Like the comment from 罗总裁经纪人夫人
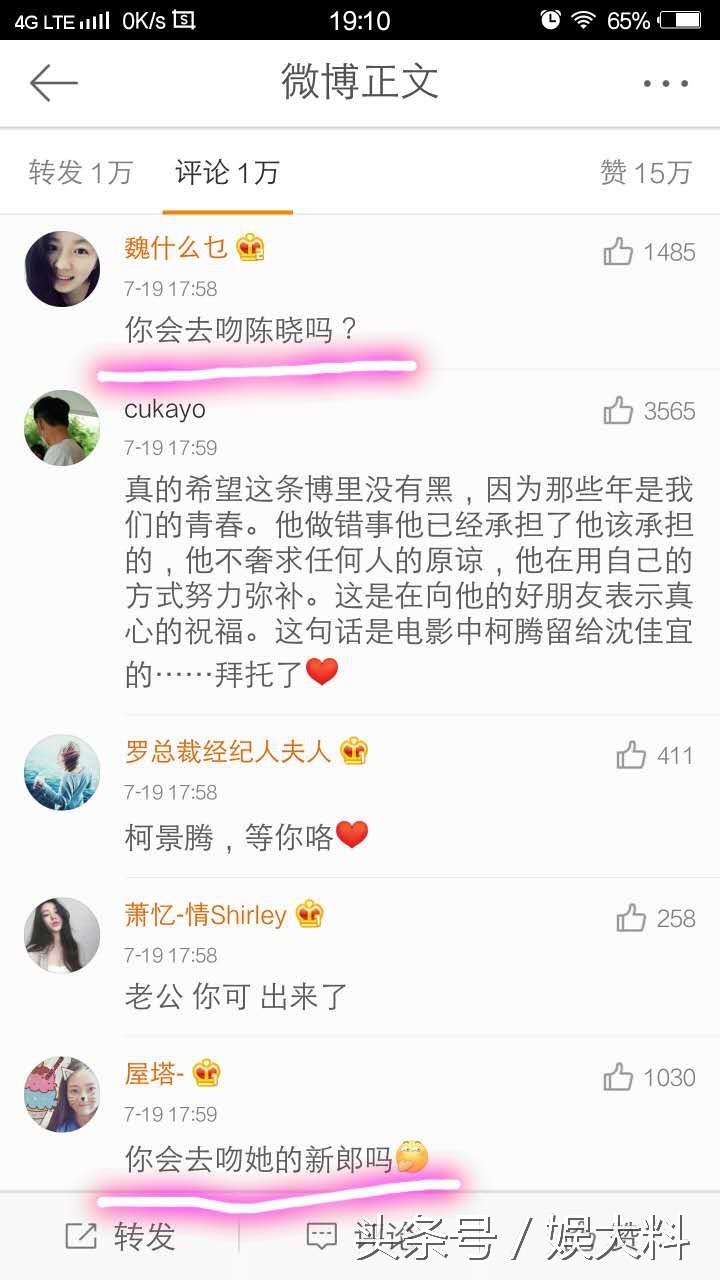720x1280 pixels. [631, 755]
